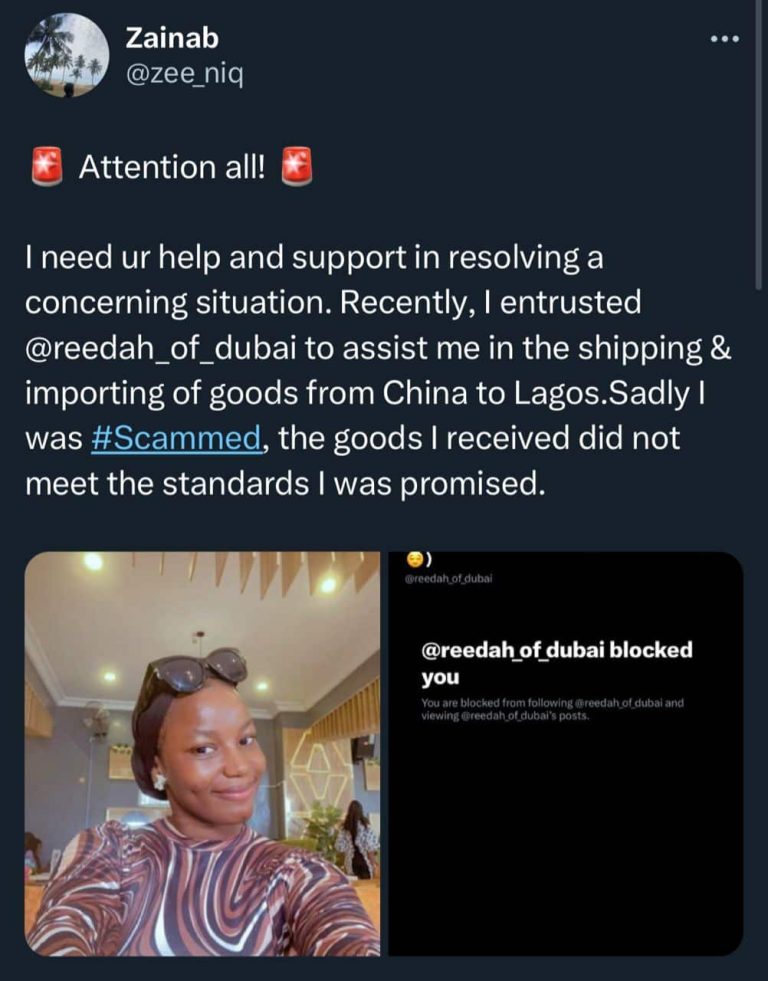768x981 pixels.
Task: Open Zainab's profile via the display name
Action: tap(172, 37)
